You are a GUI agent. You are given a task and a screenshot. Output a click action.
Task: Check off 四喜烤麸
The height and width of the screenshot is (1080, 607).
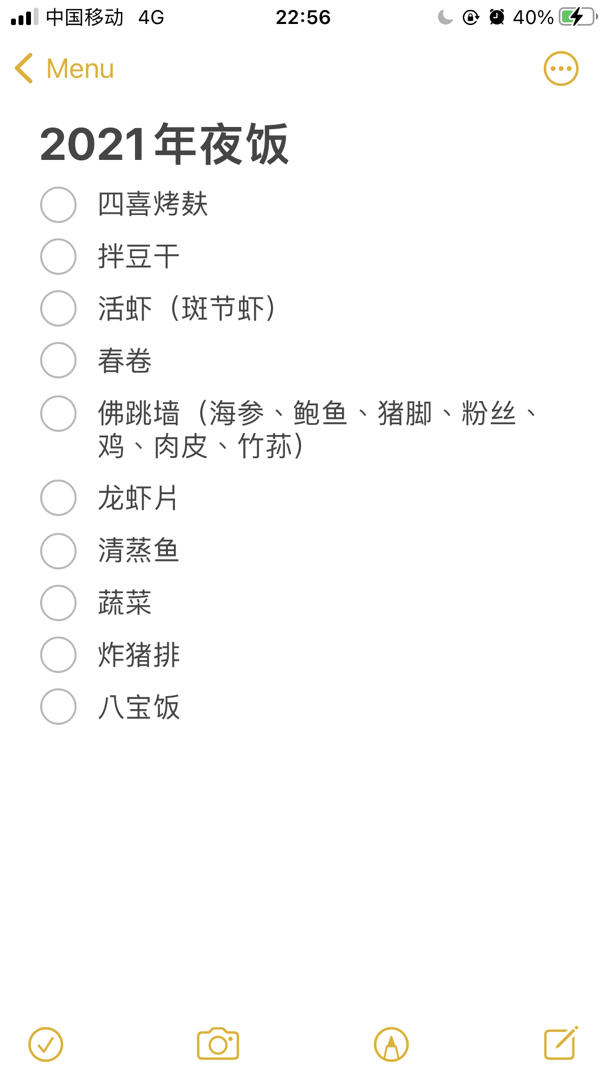[x=58, y=204]
